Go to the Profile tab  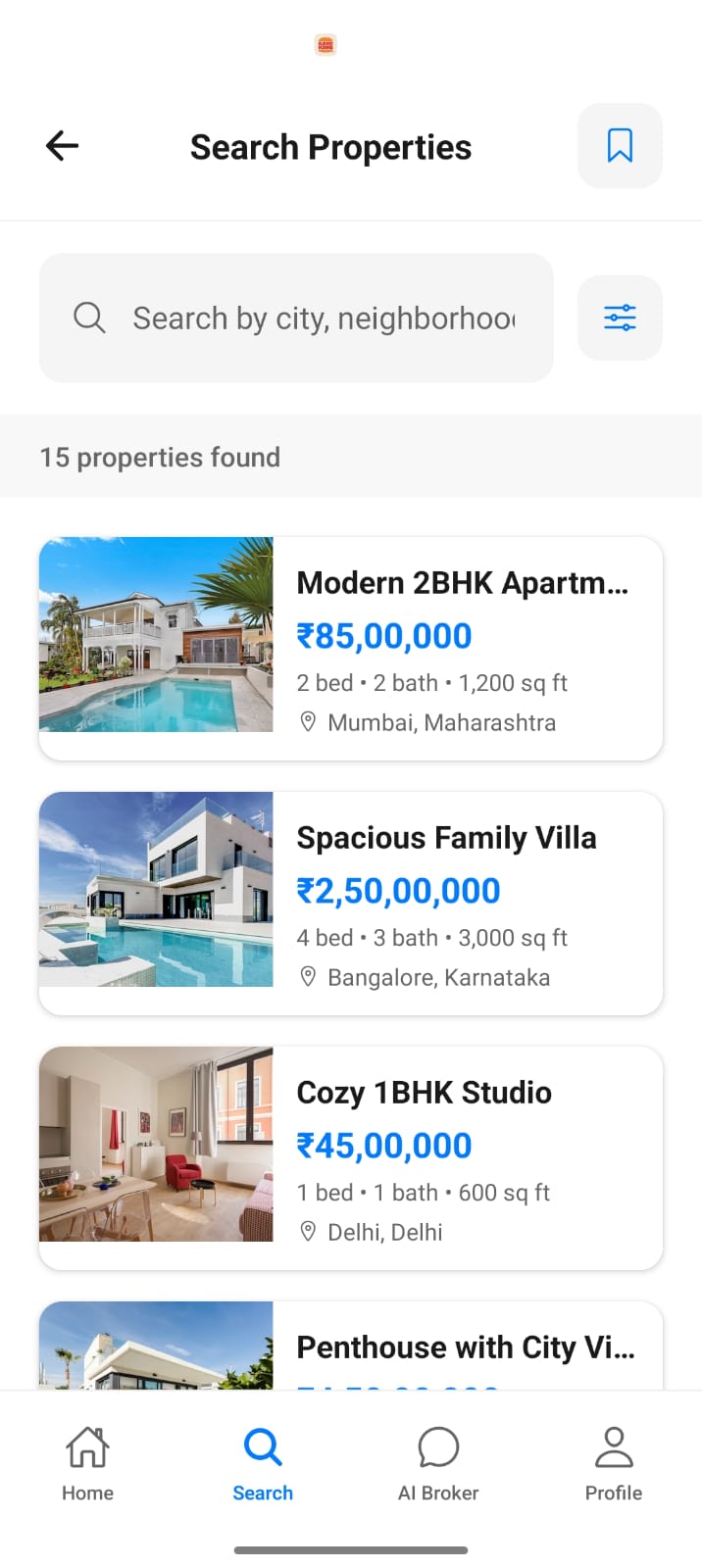tap(614, 1464)
